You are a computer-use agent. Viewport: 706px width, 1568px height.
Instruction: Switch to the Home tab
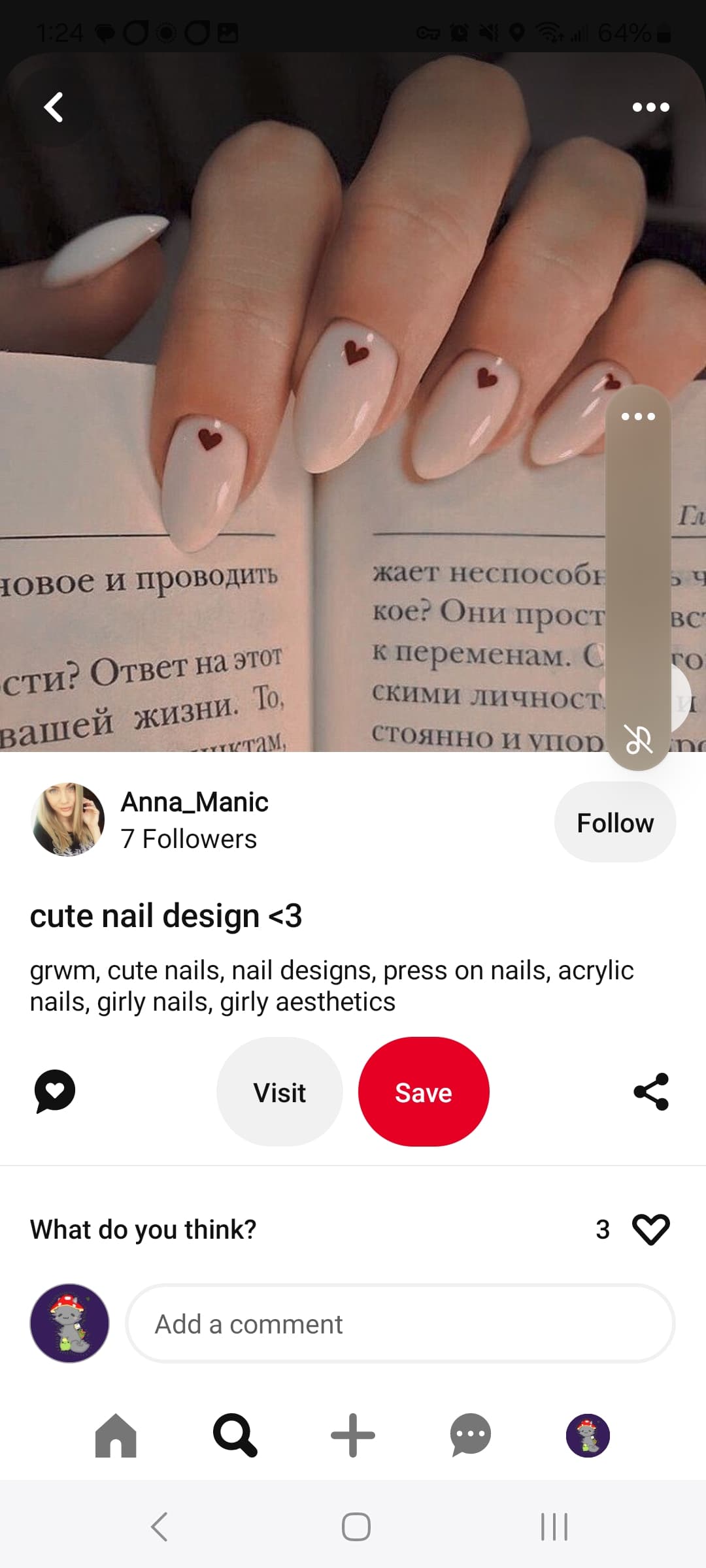116,1435
